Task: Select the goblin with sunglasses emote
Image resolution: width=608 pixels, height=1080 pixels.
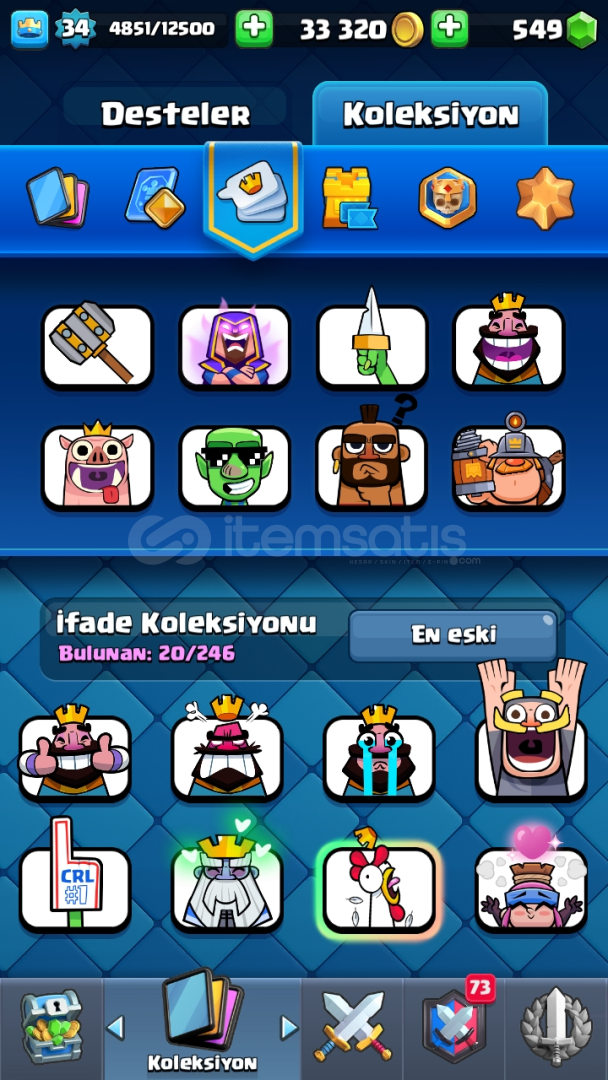Action: tap(235, 467)
